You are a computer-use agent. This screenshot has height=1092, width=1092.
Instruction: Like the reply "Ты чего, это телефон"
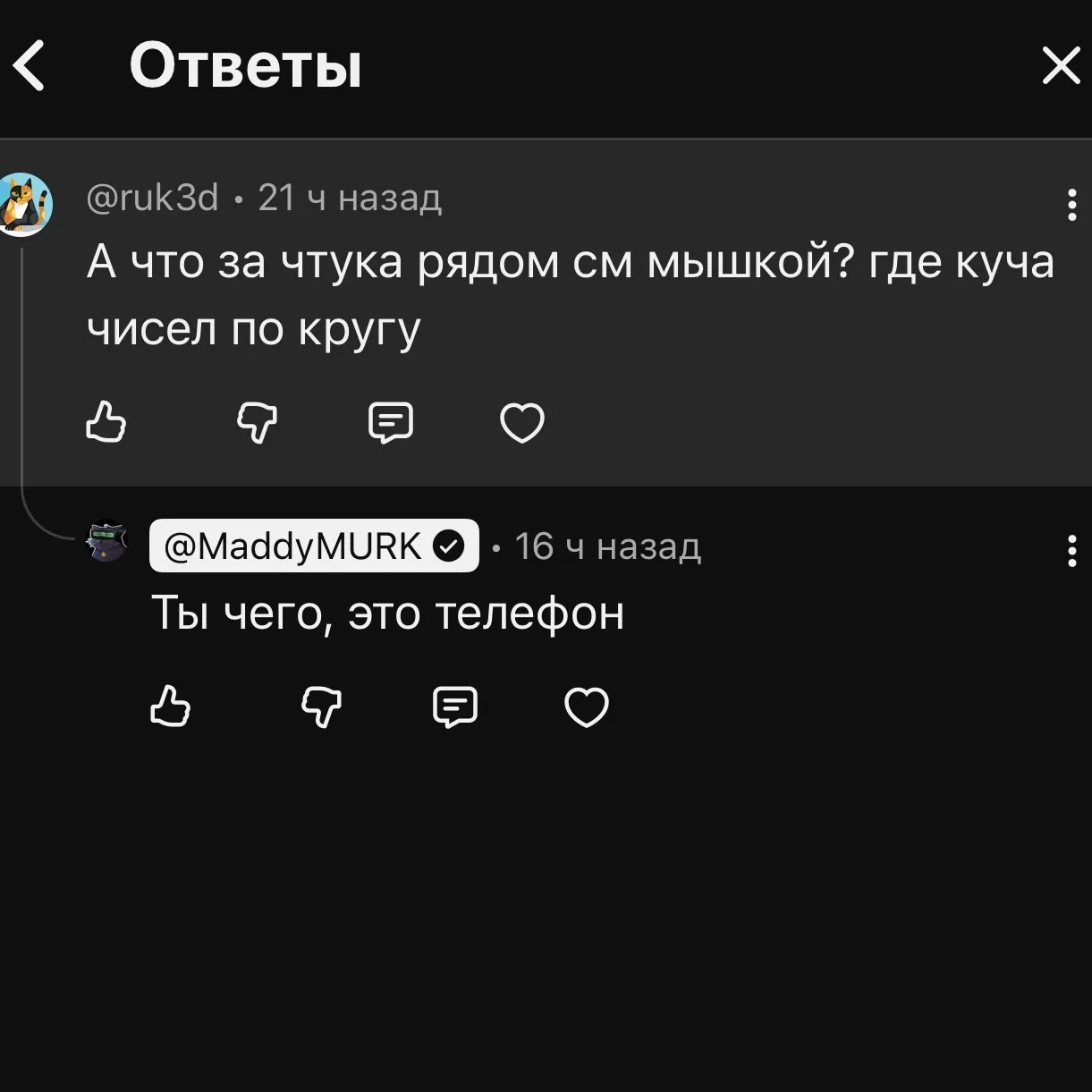[x=171, y=707]
